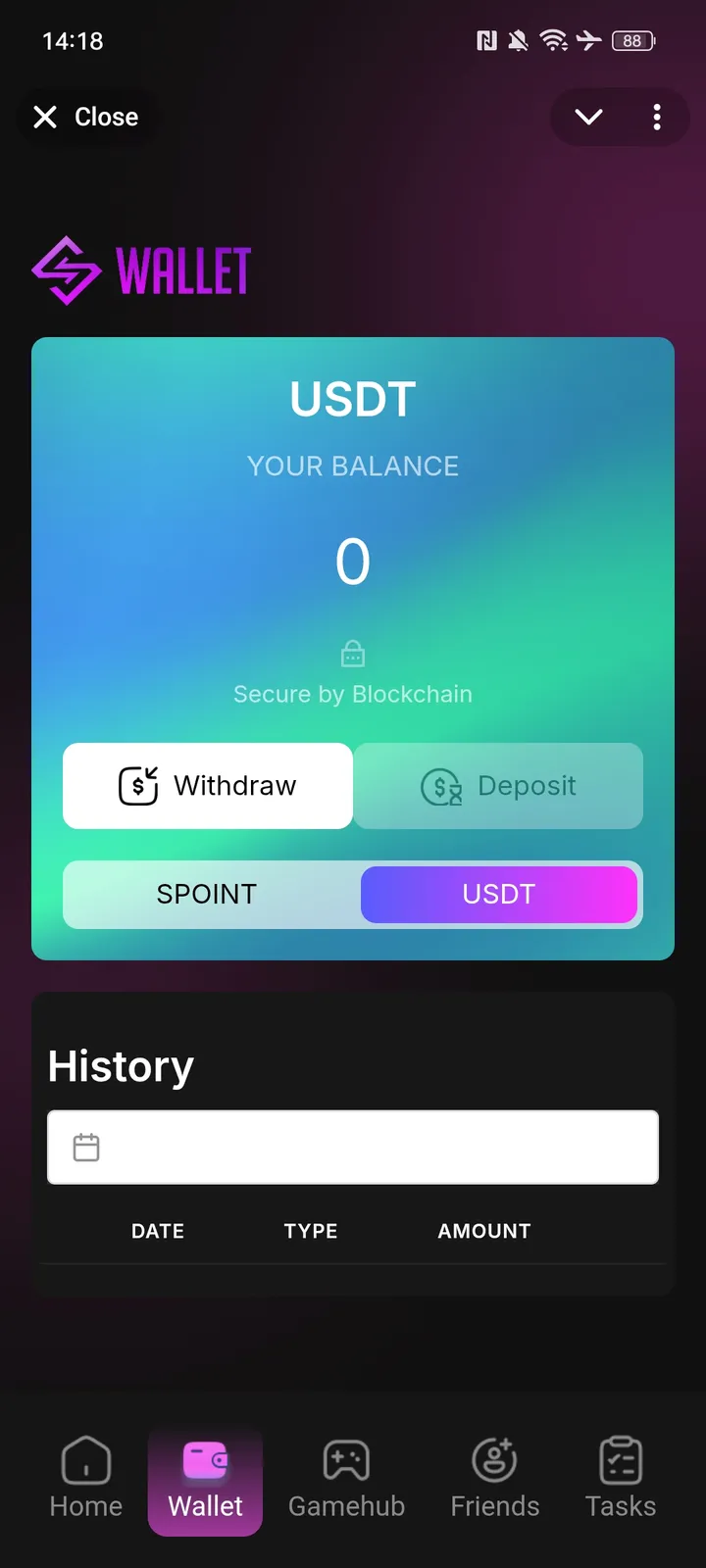Open the date range picker field
Screen dimensions: 706x1568
click(353, 1147)
